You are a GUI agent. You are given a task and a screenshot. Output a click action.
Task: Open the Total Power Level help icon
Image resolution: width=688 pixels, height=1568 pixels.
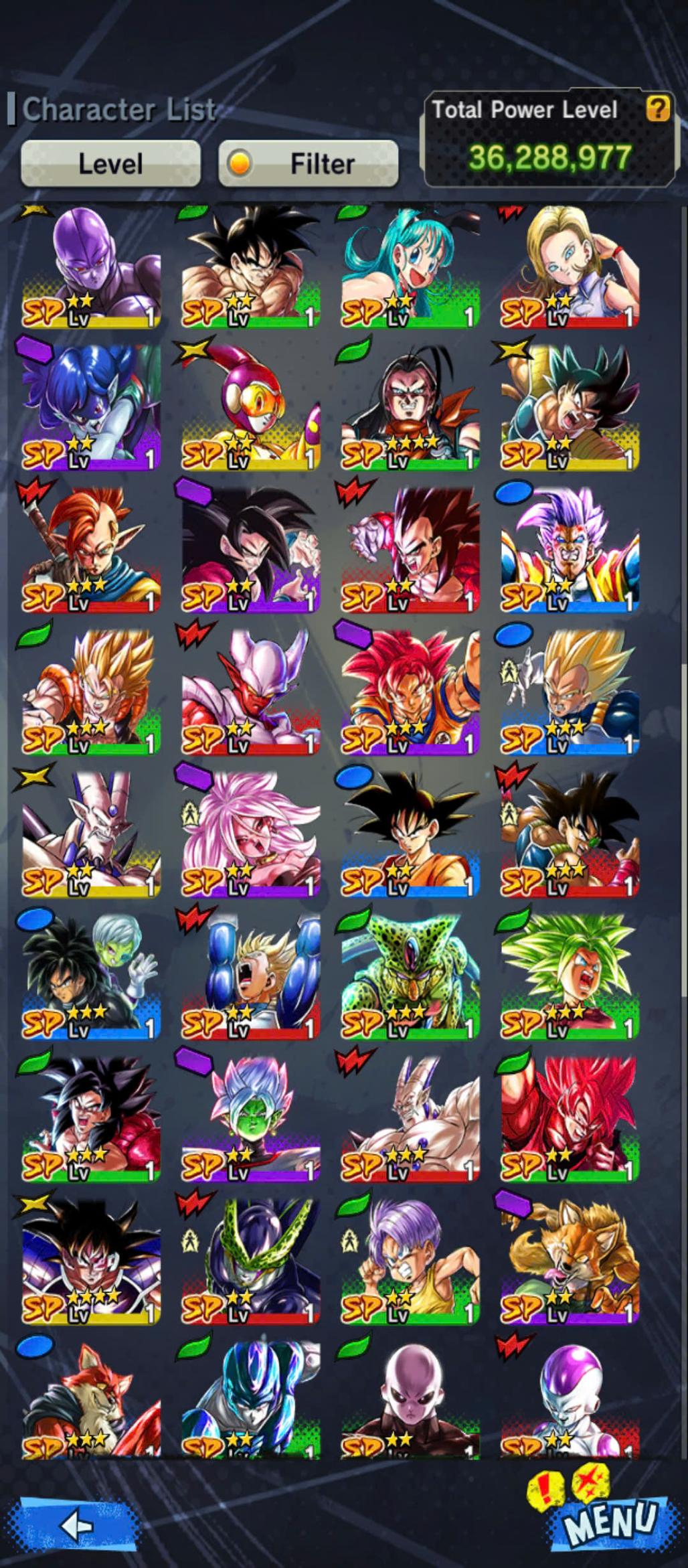[658, 108]
